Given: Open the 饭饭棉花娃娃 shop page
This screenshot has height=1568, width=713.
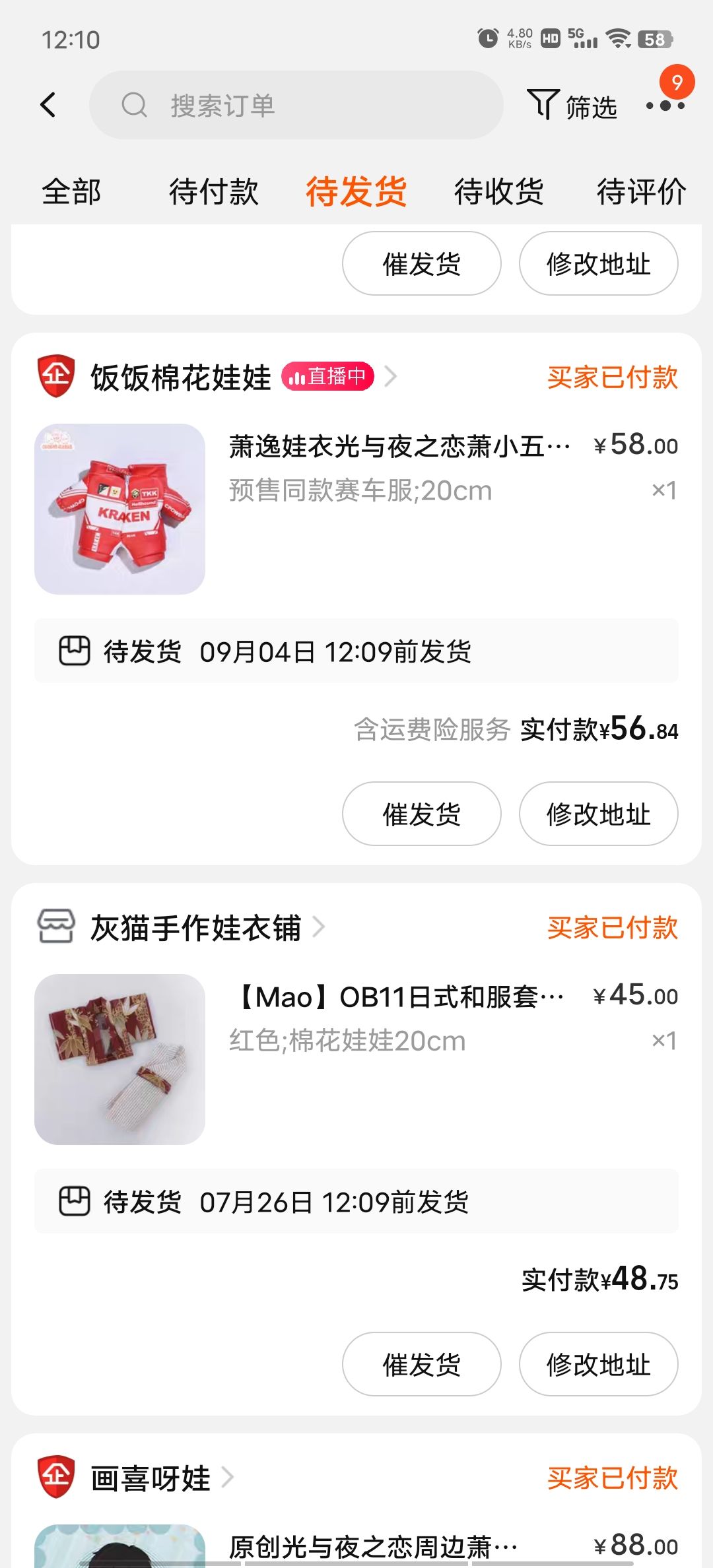Looking at the screenshot, I should (x=180, y=377).
